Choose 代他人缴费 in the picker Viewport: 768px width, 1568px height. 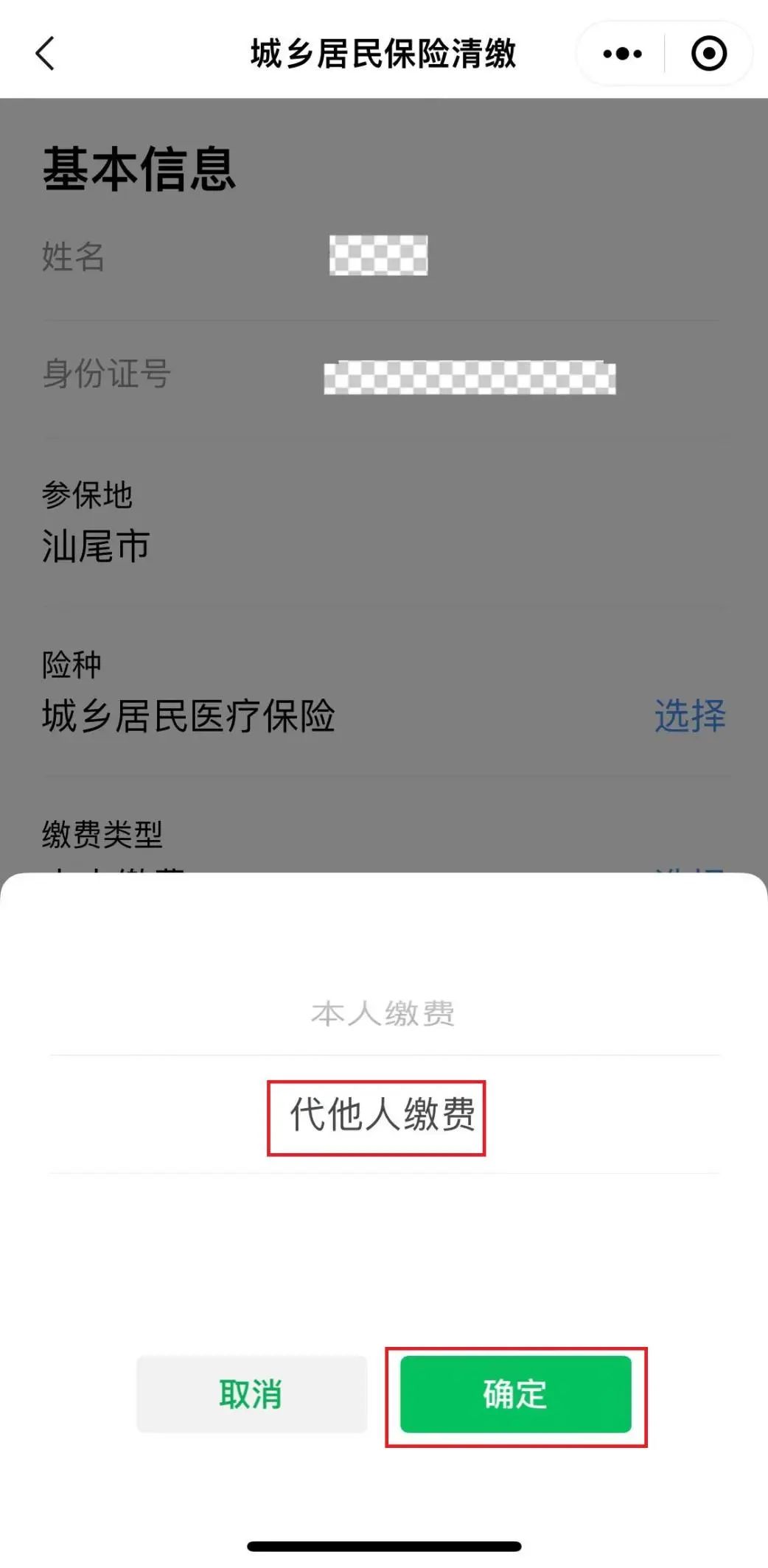pos(382,1114)
